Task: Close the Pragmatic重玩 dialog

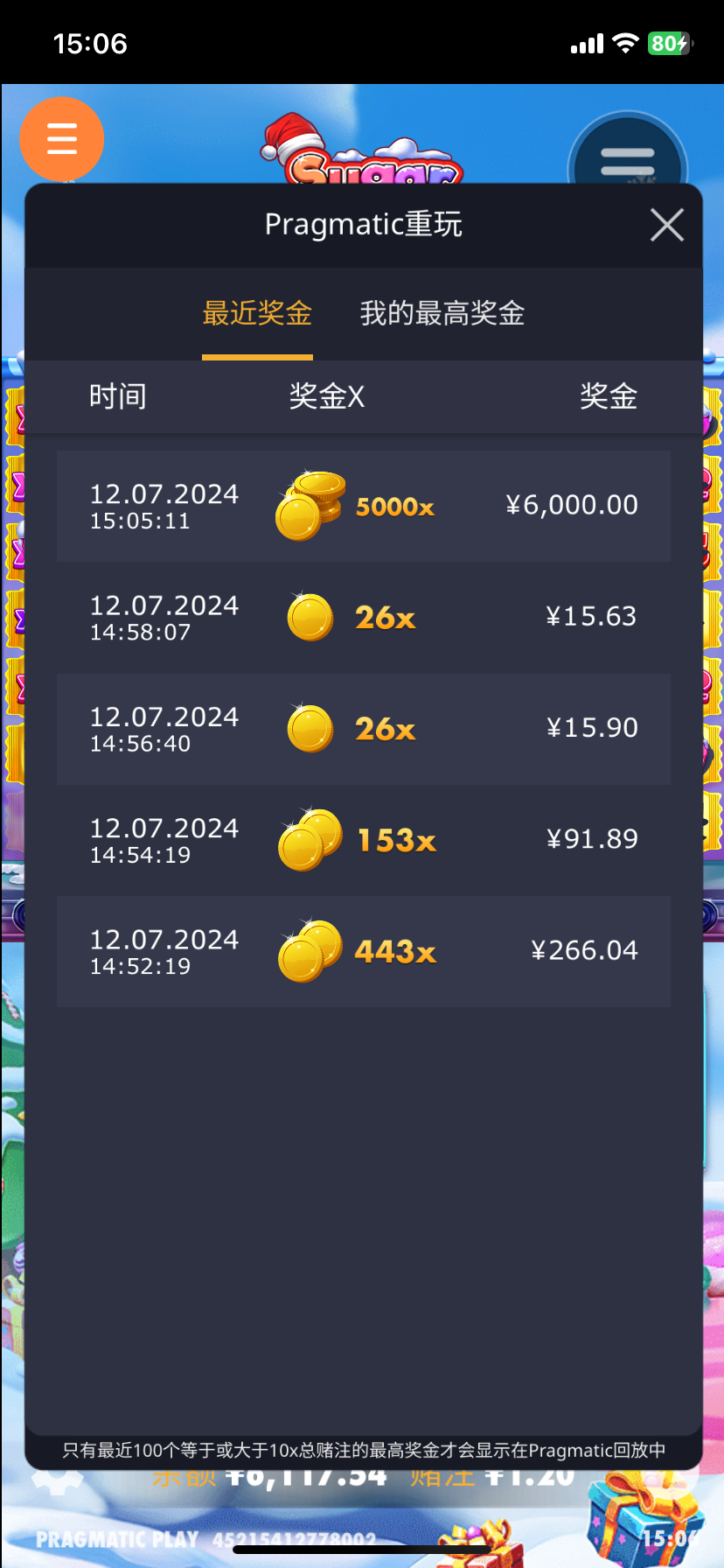Action: point(666,226)
